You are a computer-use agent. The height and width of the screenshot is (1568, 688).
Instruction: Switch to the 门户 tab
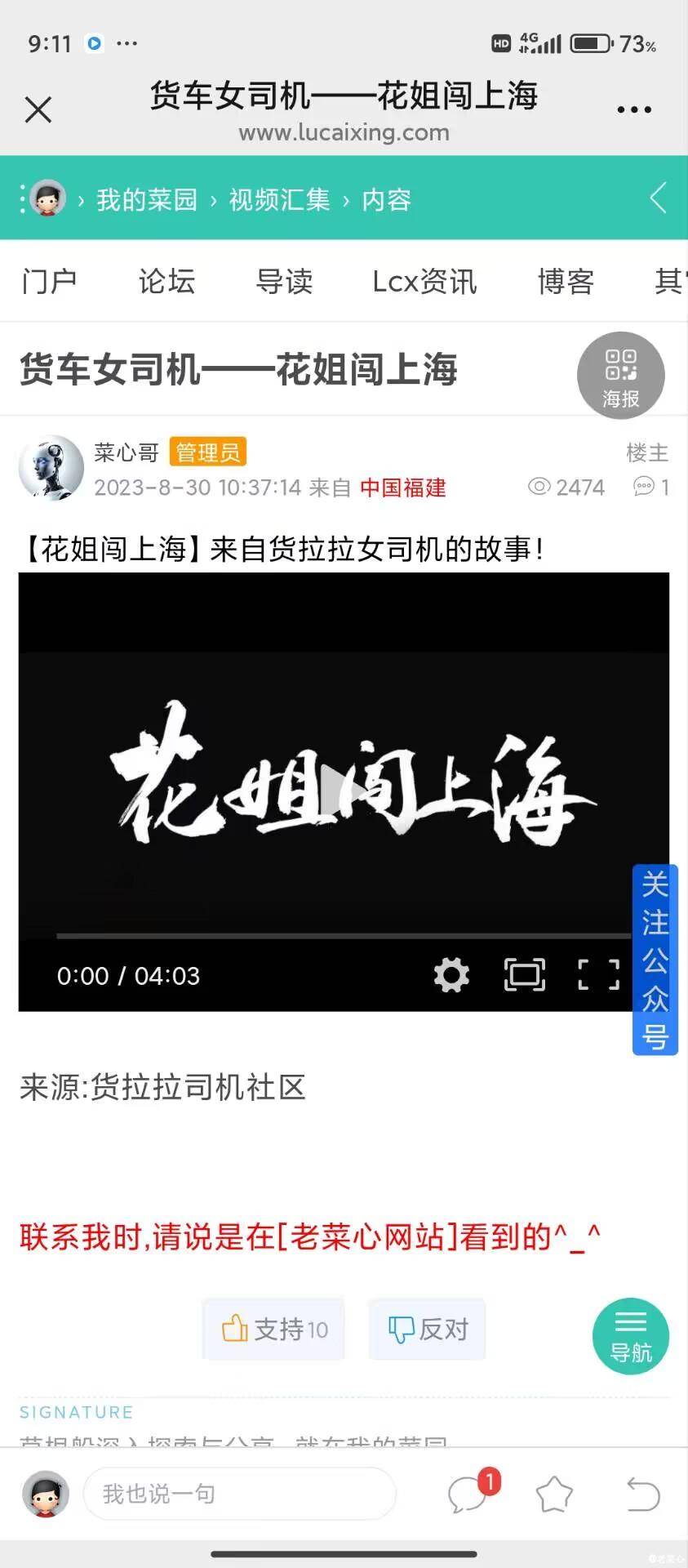point(49,282)
